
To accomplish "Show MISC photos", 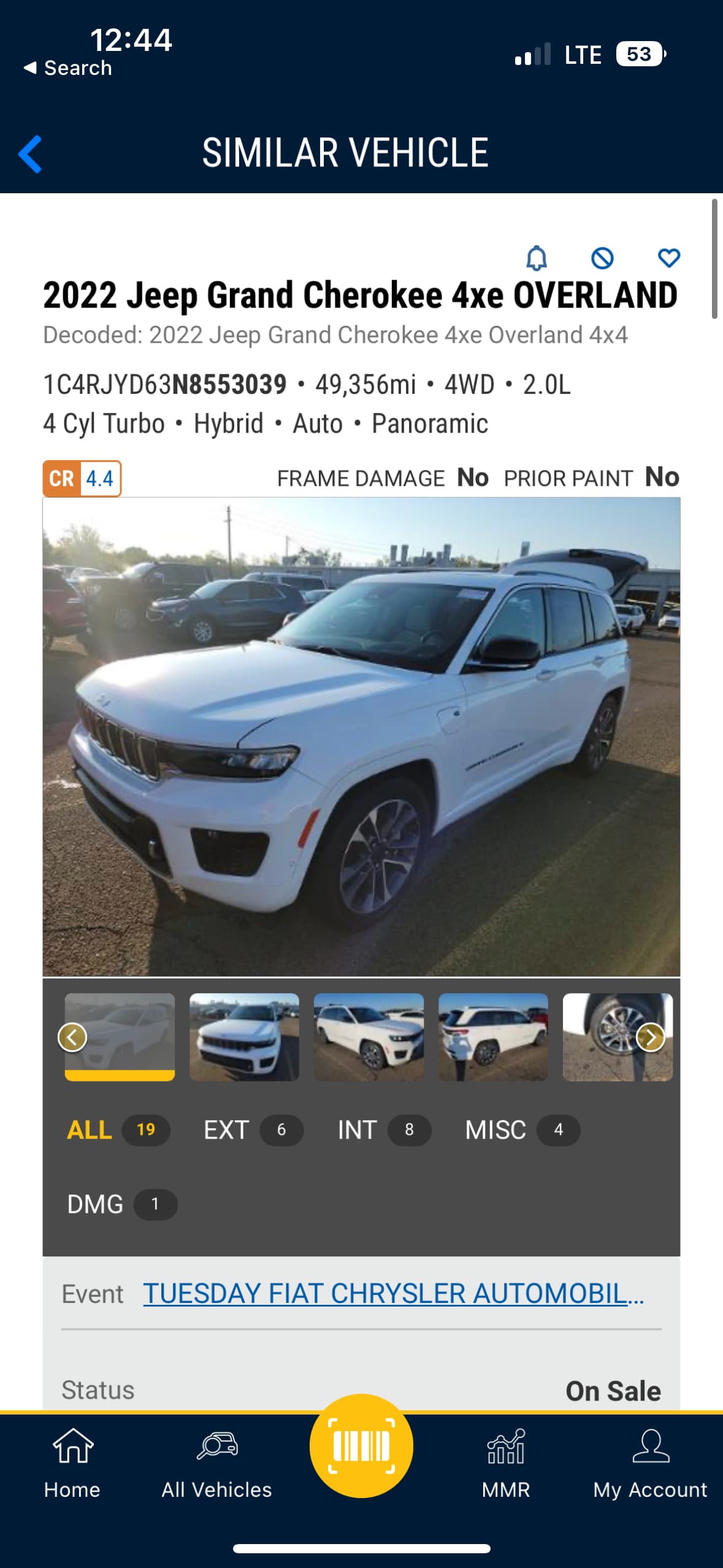I will click(522, 1130).
